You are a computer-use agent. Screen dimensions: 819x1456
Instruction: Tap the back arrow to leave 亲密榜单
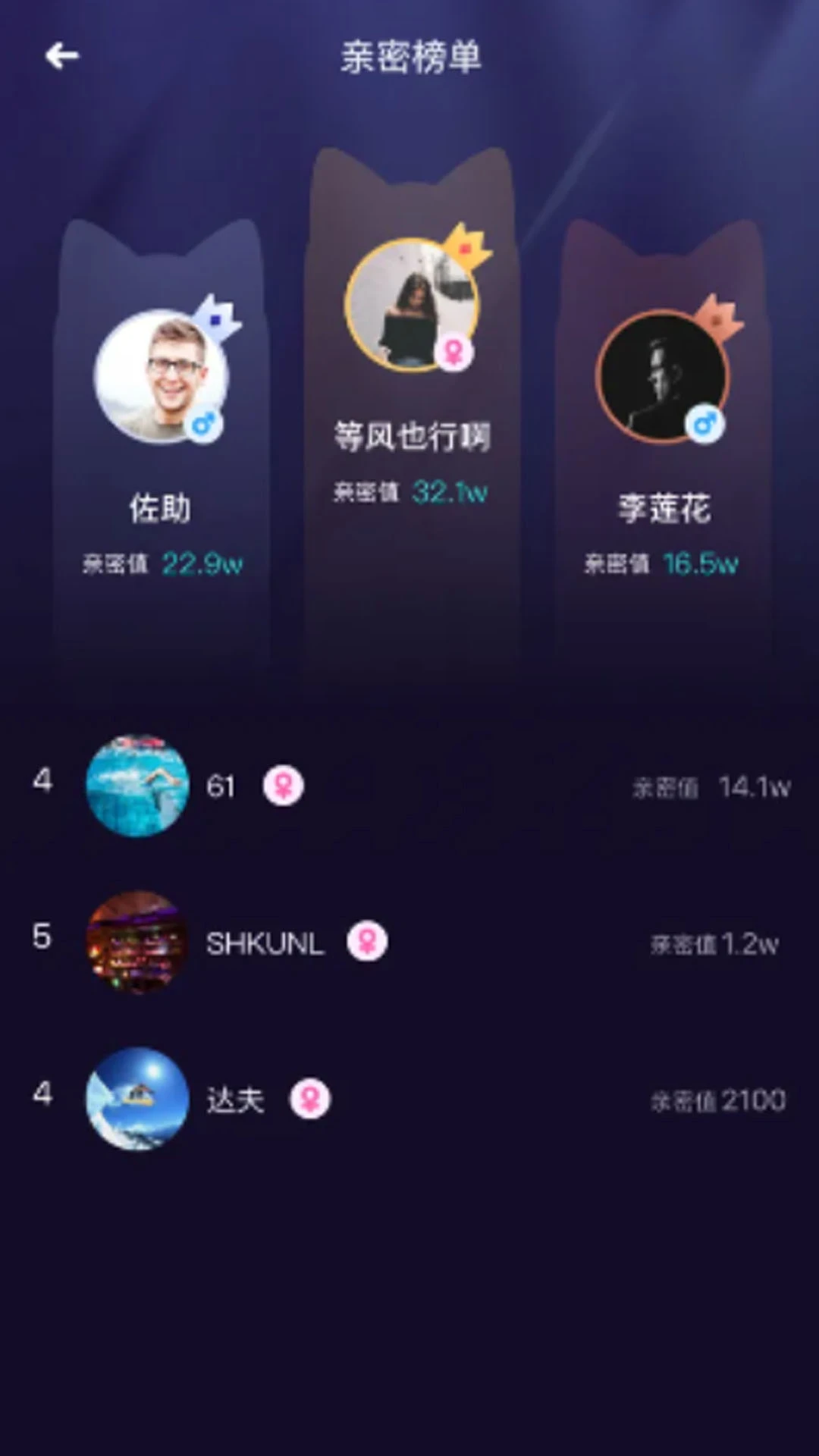tap(61, 55)
